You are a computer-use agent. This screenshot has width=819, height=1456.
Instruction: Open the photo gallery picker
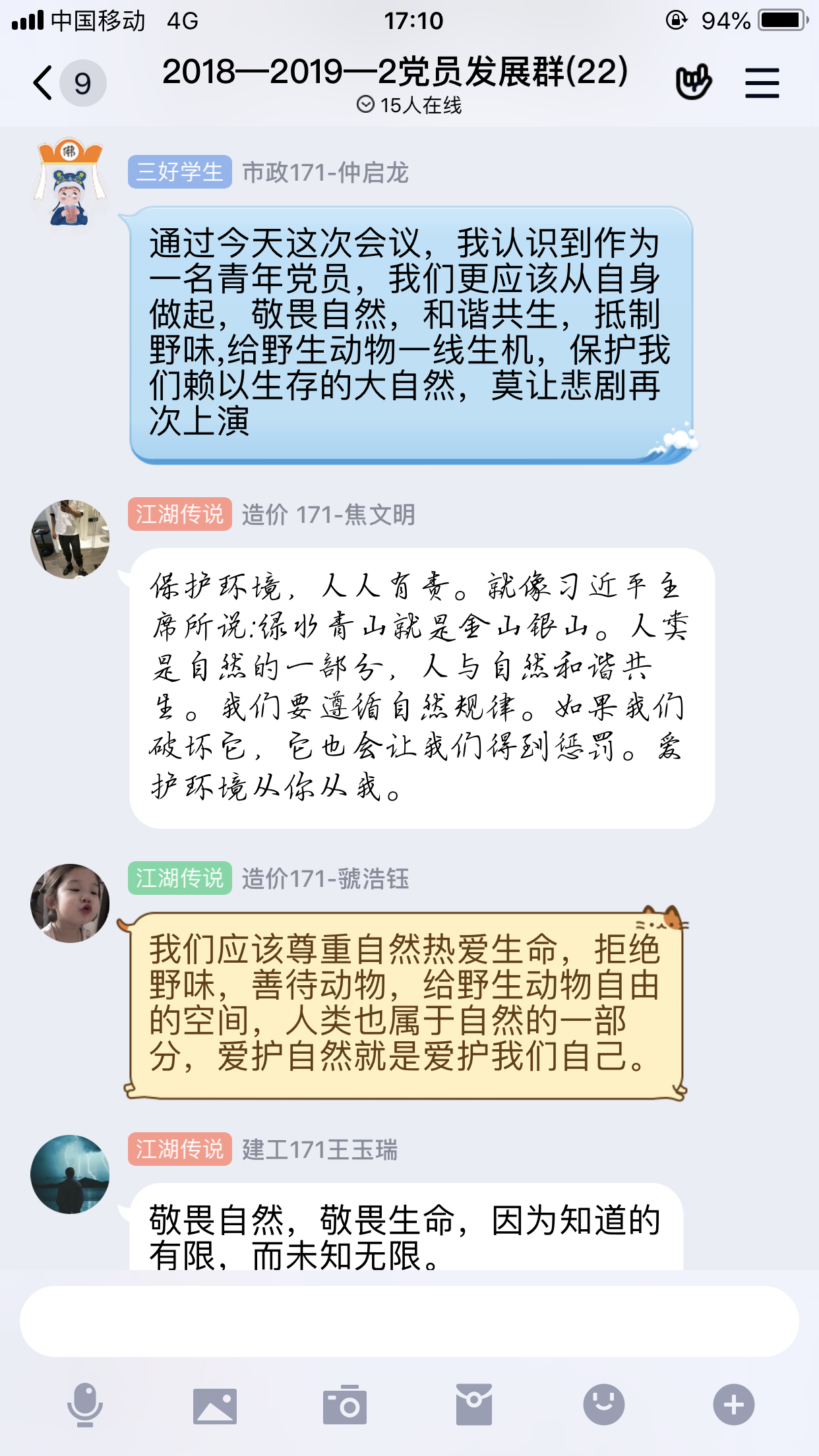click(214, 1405)
